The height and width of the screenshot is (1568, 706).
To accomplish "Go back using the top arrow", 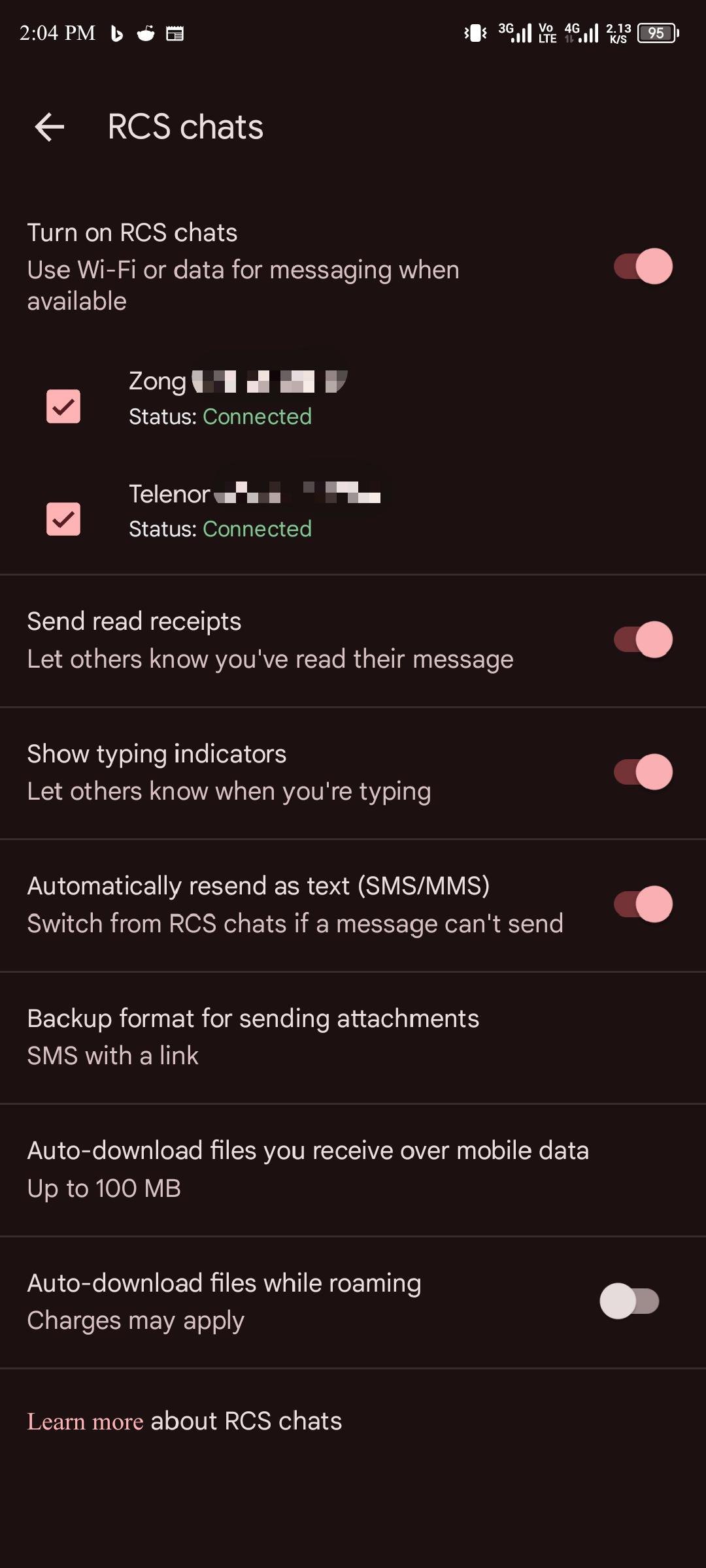I will pos(50,127).
